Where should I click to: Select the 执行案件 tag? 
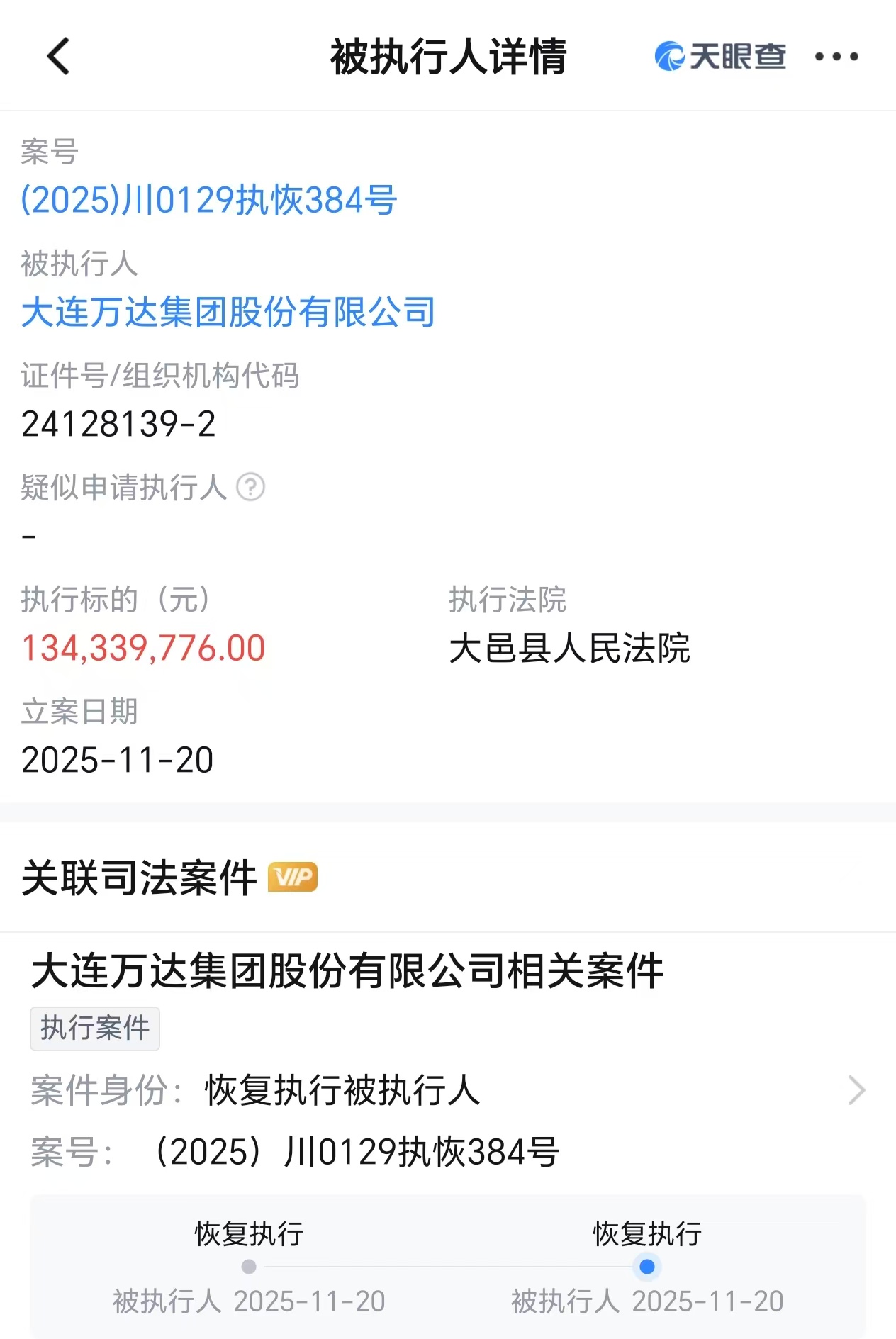click(95, 1029)
